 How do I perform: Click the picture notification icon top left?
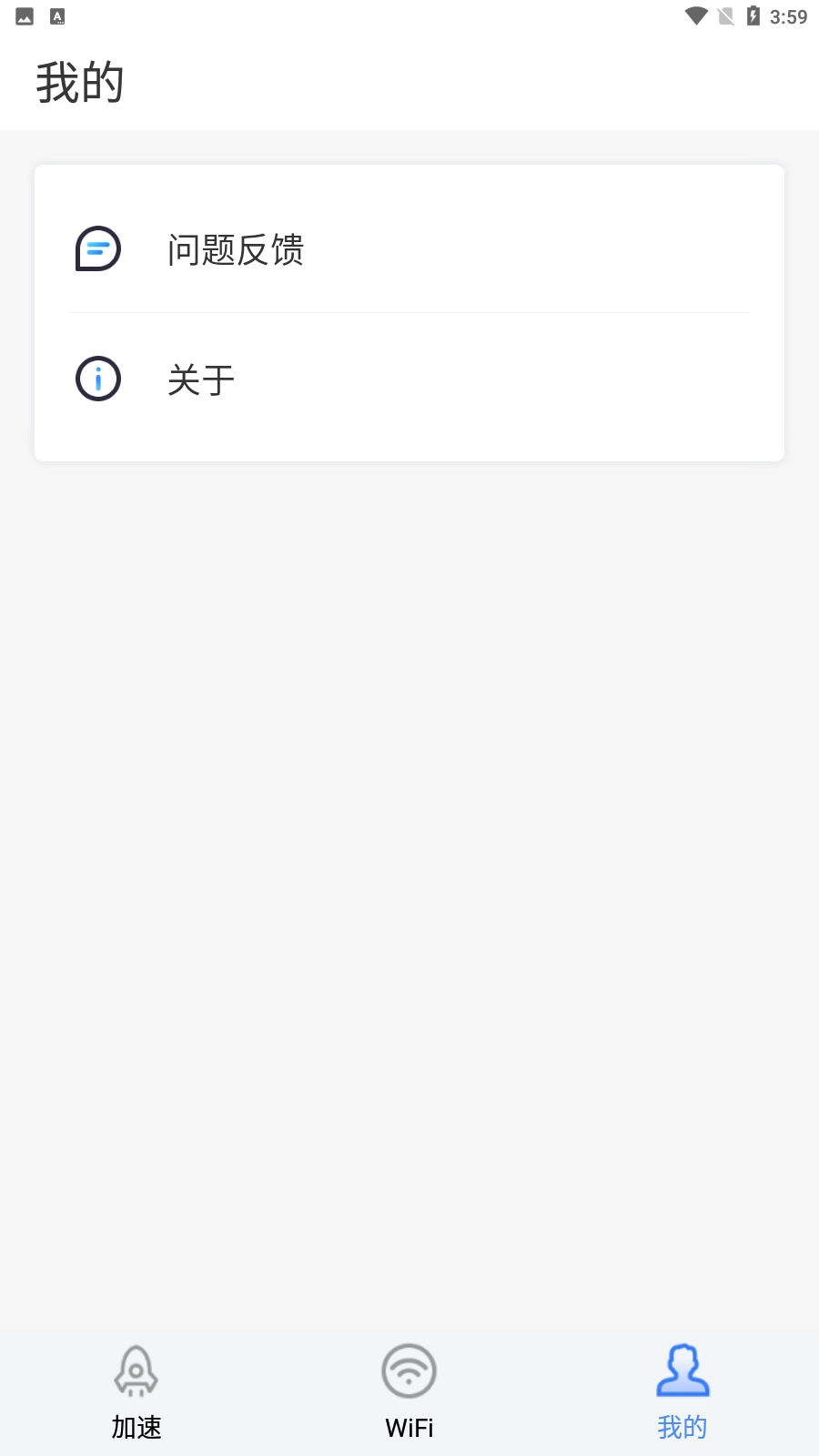22,15
